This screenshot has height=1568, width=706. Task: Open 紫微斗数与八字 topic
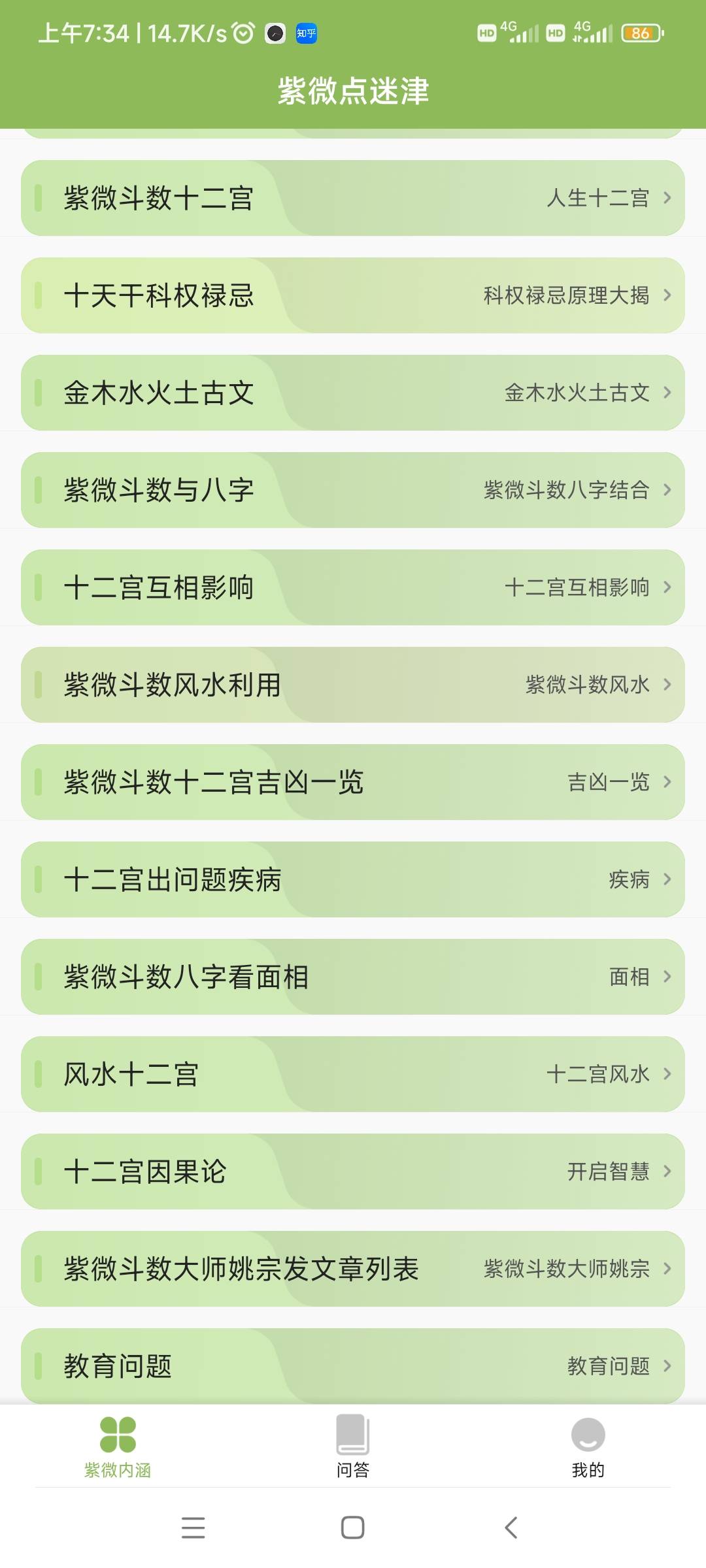point(353,490)
